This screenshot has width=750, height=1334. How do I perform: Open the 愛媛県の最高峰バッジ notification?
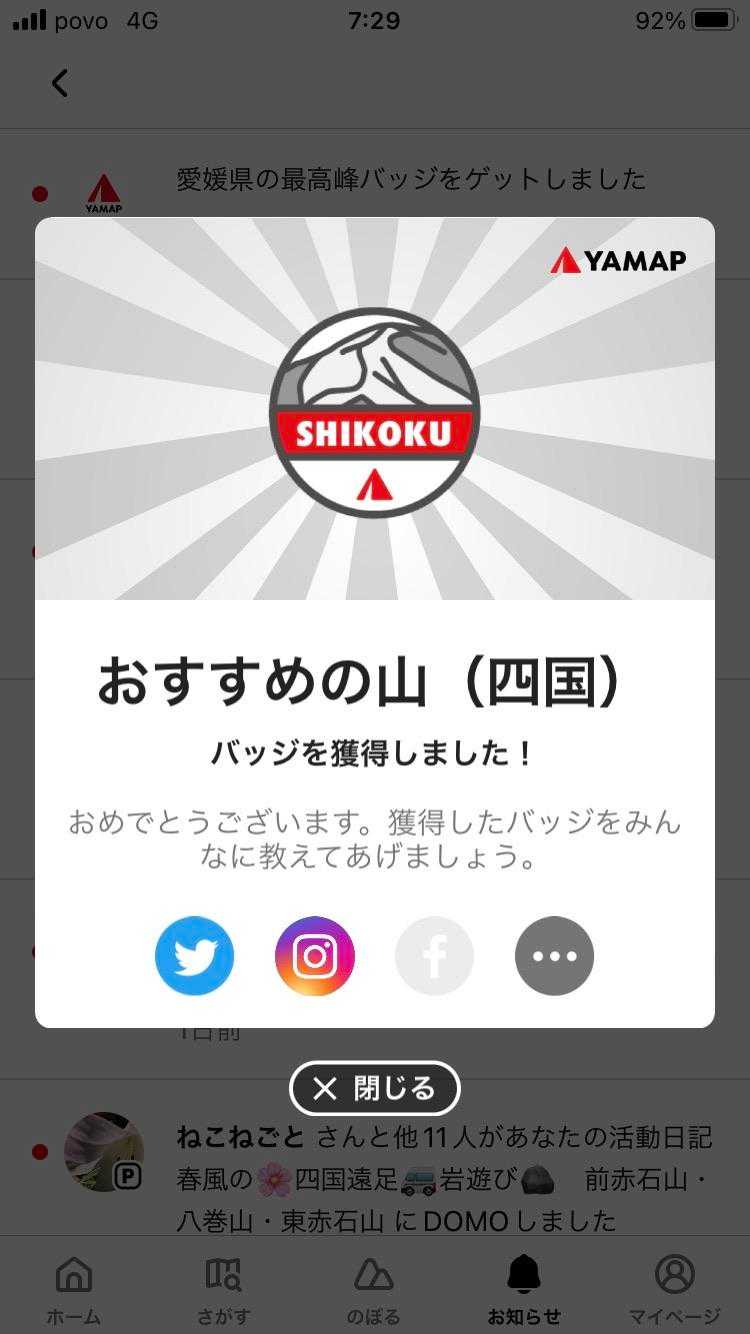tap(410, 180)
